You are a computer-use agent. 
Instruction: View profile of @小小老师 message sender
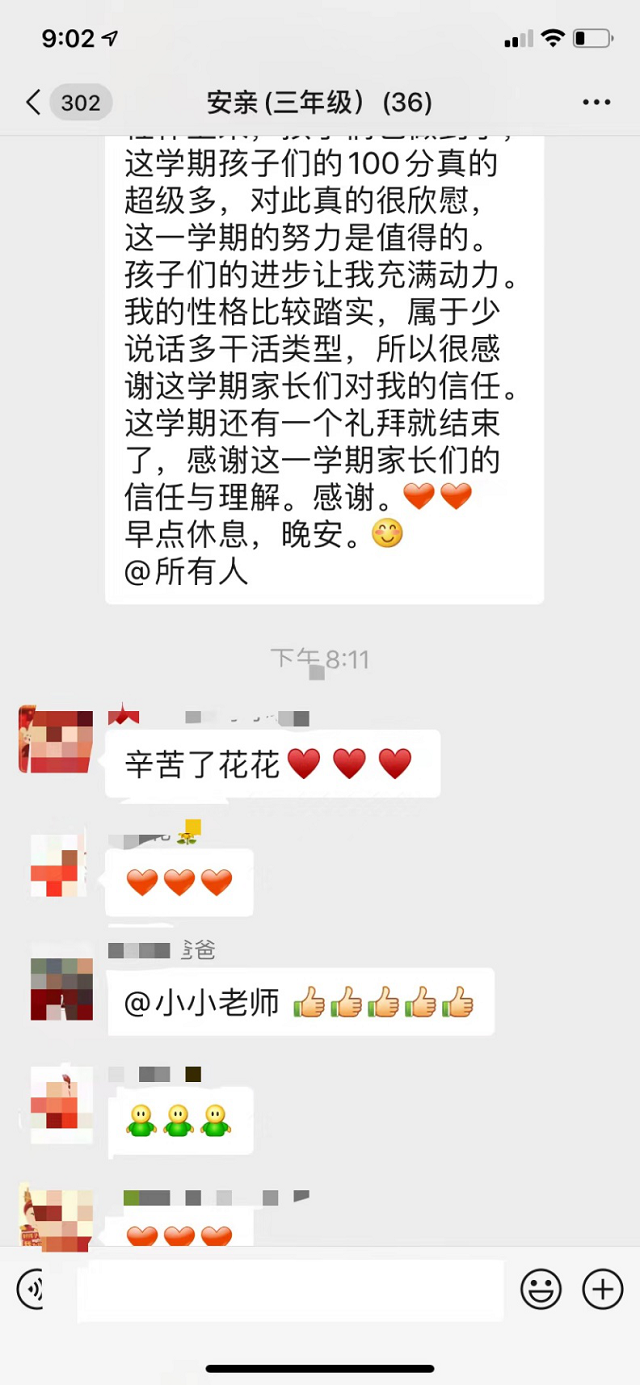61,989
